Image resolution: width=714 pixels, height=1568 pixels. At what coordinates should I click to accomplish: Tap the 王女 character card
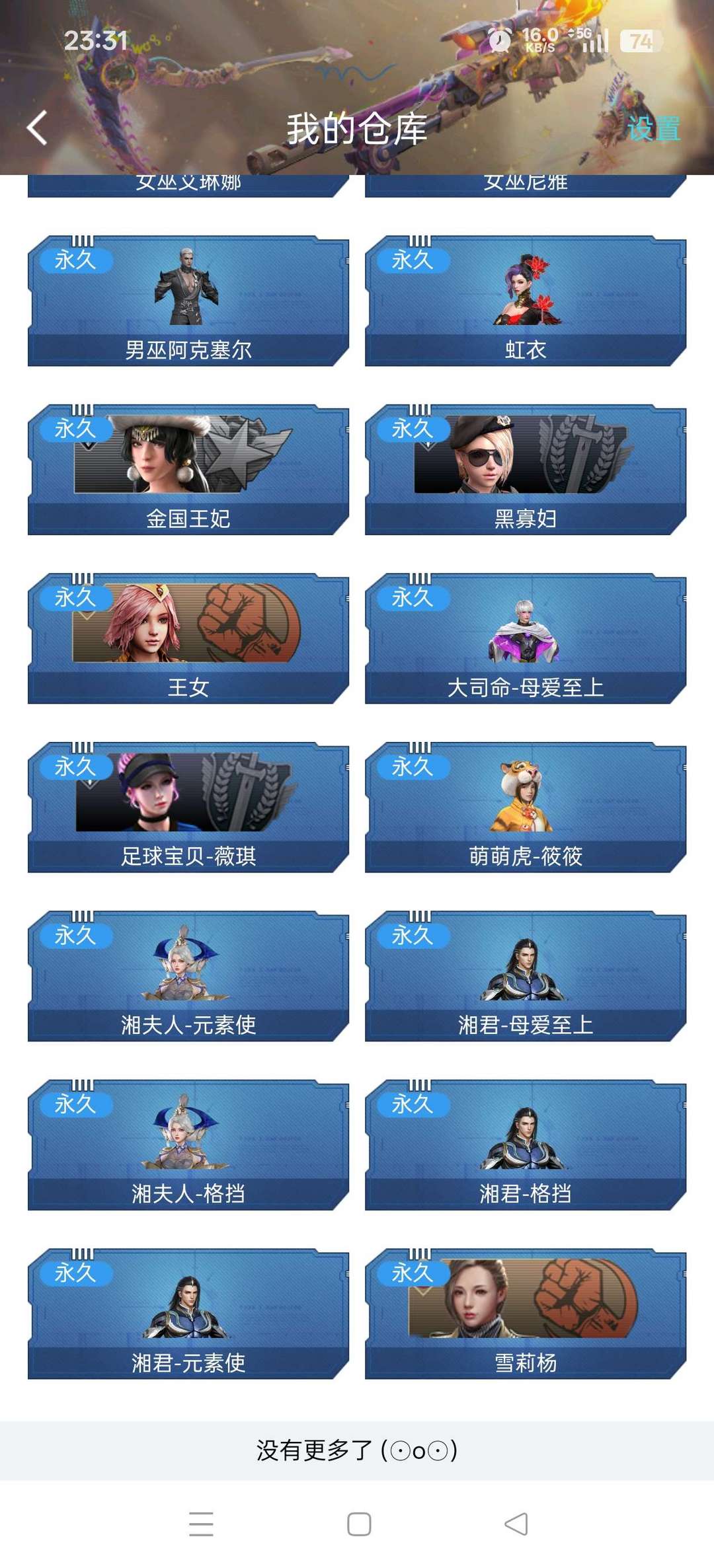(188, 638)
